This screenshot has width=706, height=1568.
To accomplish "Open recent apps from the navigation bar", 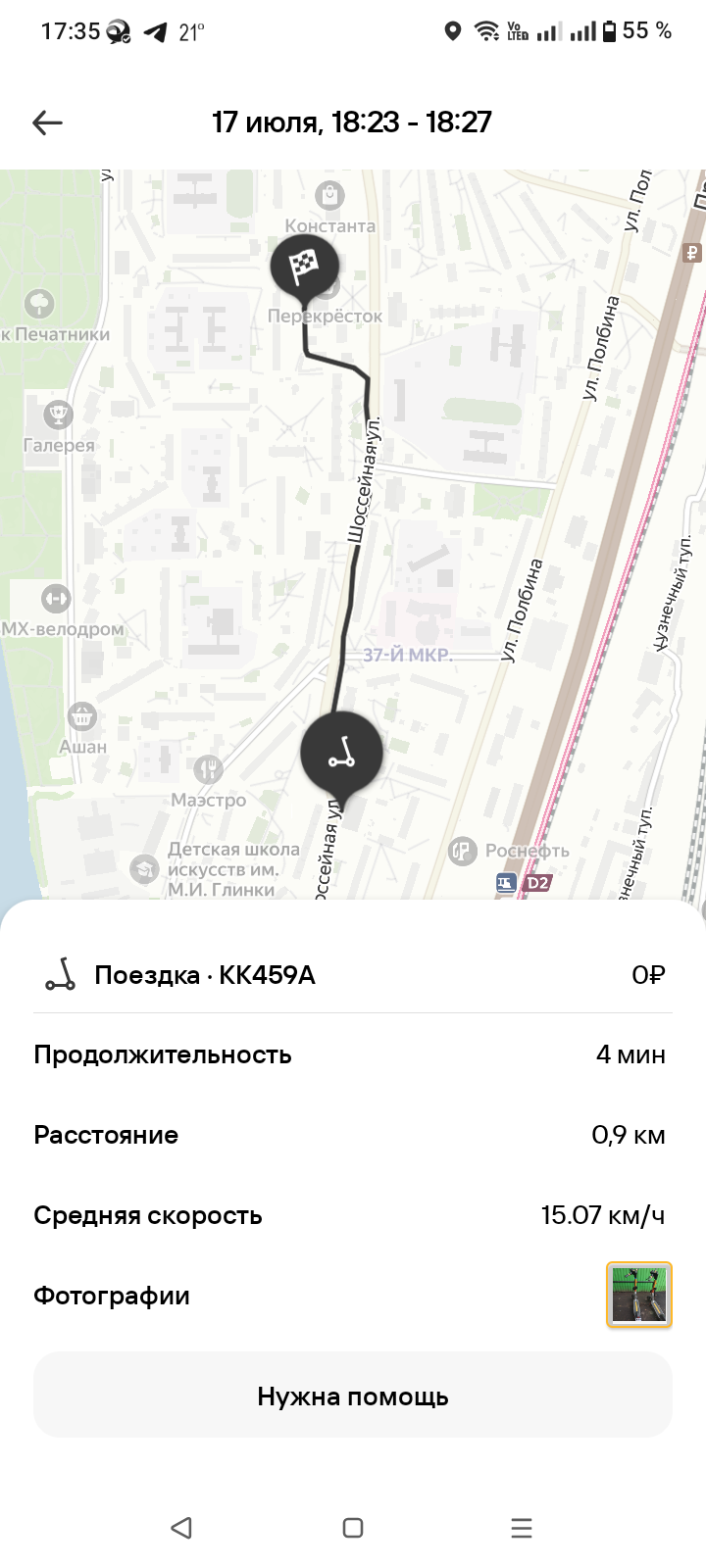I will coord(522,1527).
